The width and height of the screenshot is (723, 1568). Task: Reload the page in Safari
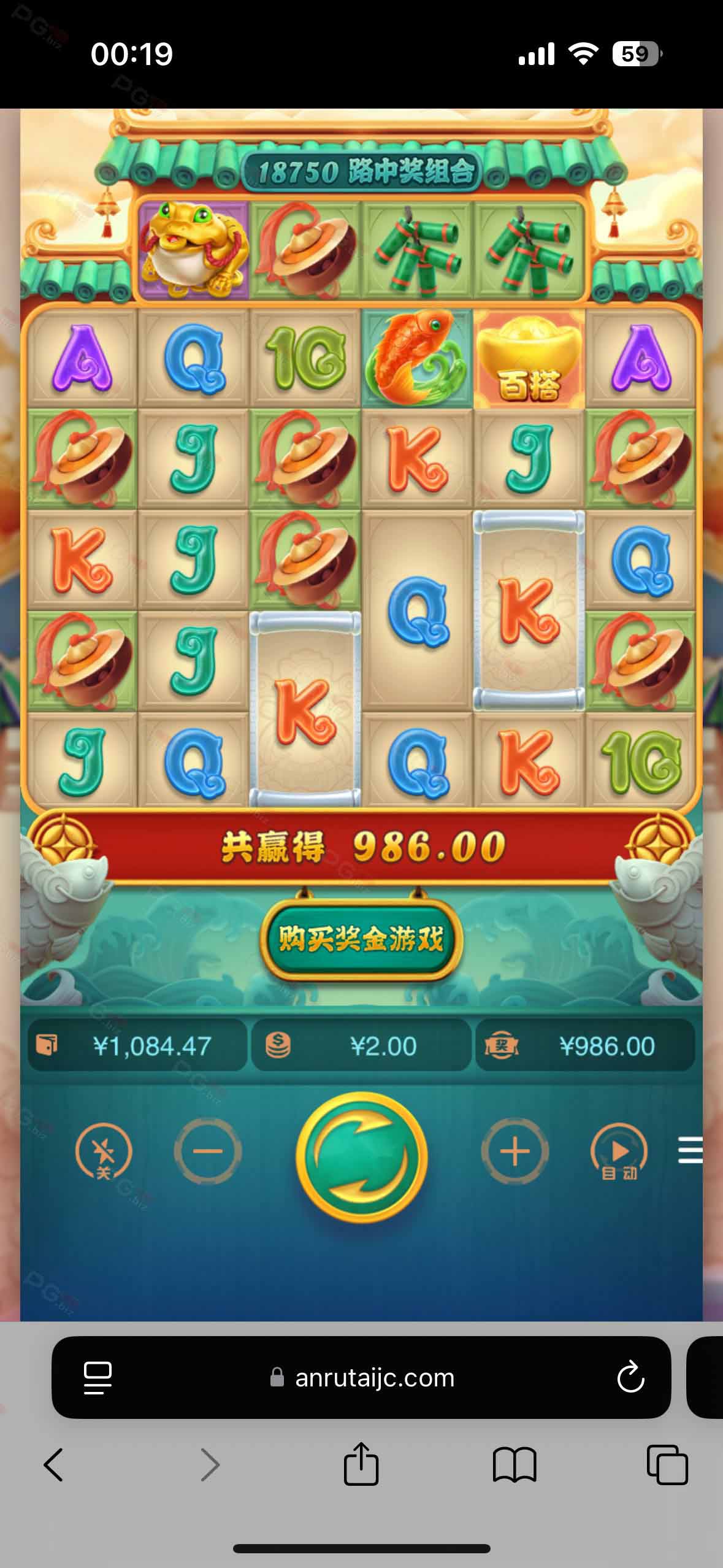tap(630, 1378)
